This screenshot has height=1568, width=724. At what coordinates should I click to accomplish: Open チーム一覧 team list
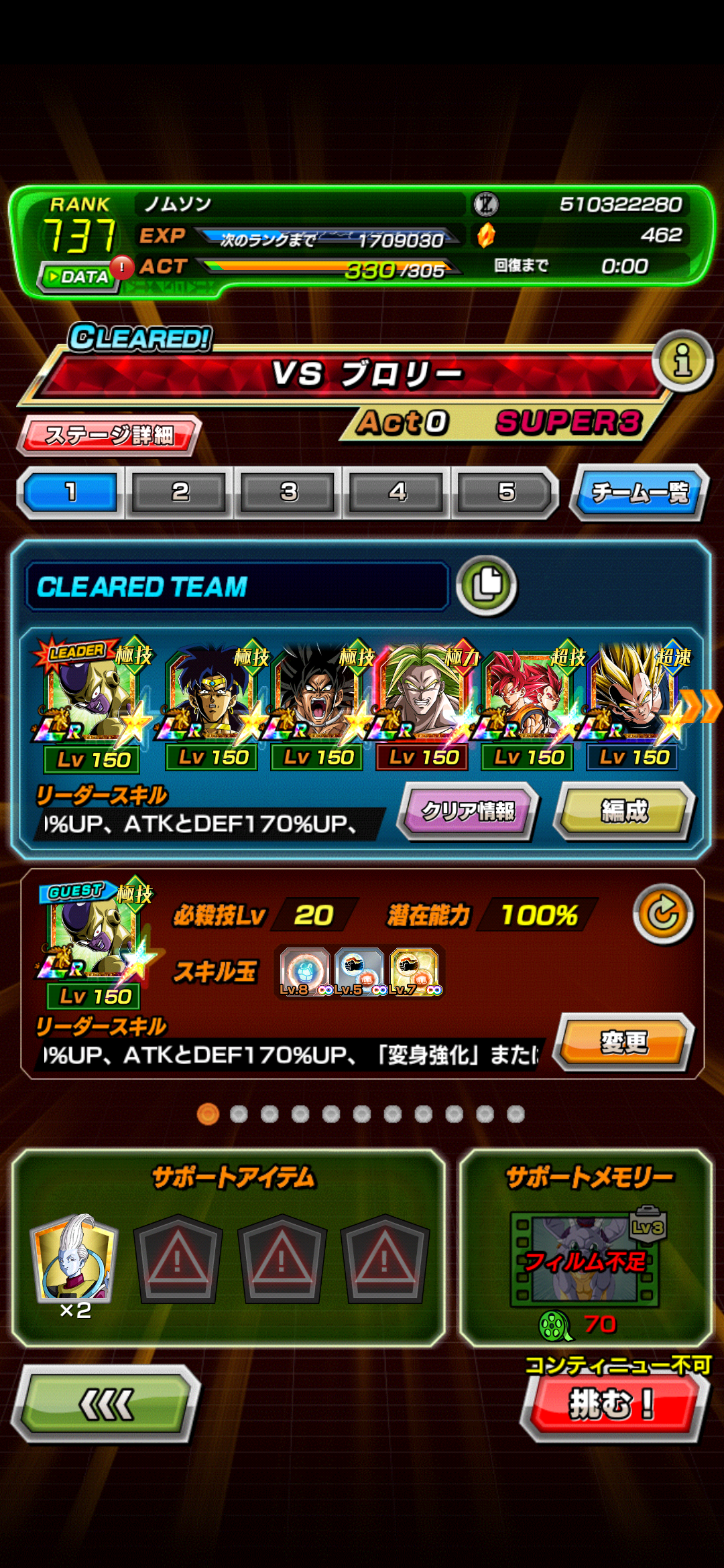click(640, 493)
